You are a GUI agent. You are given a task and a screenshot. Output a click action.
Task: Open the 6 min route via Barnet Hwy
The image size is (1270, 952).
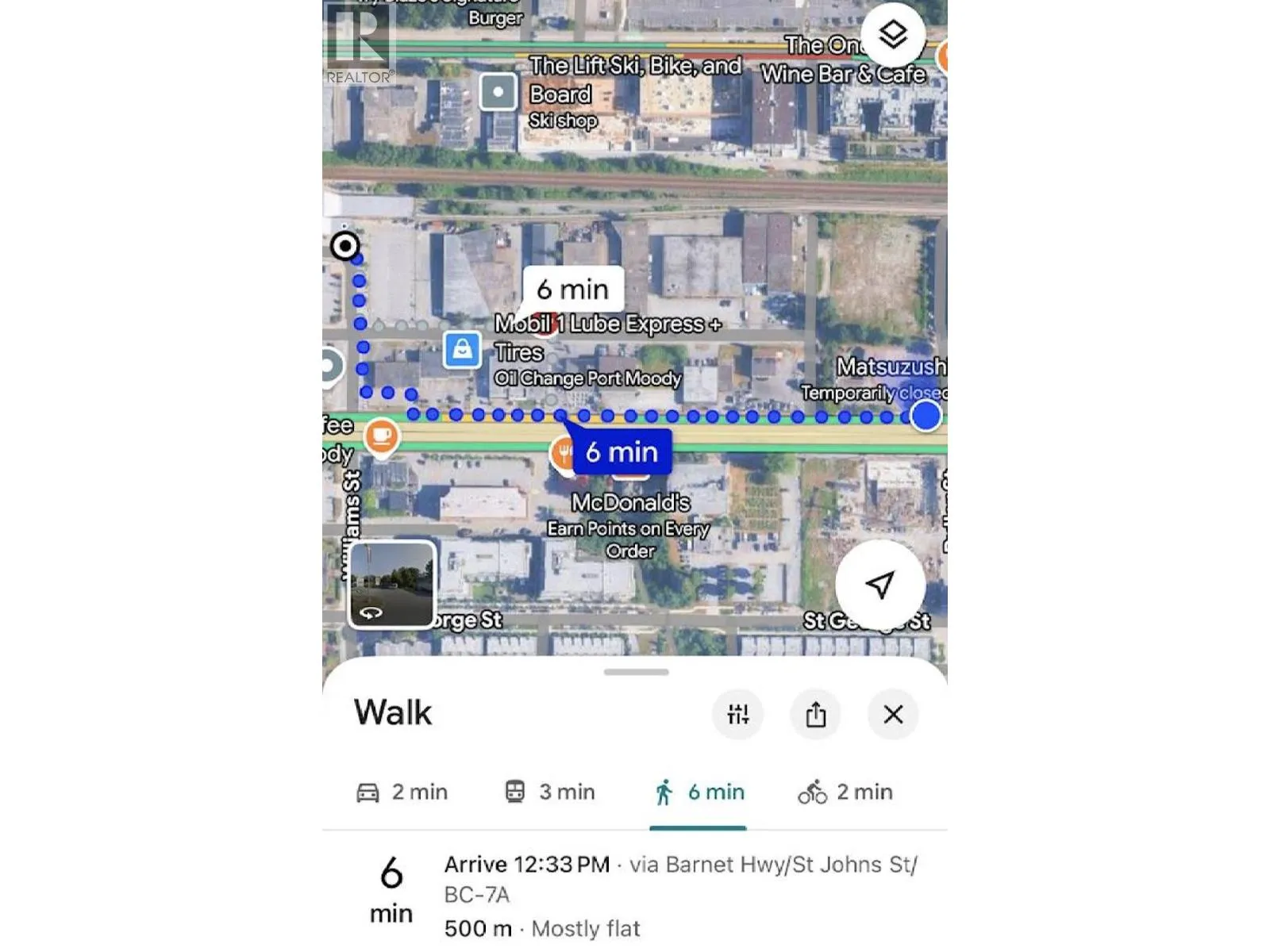click(635, 895)
